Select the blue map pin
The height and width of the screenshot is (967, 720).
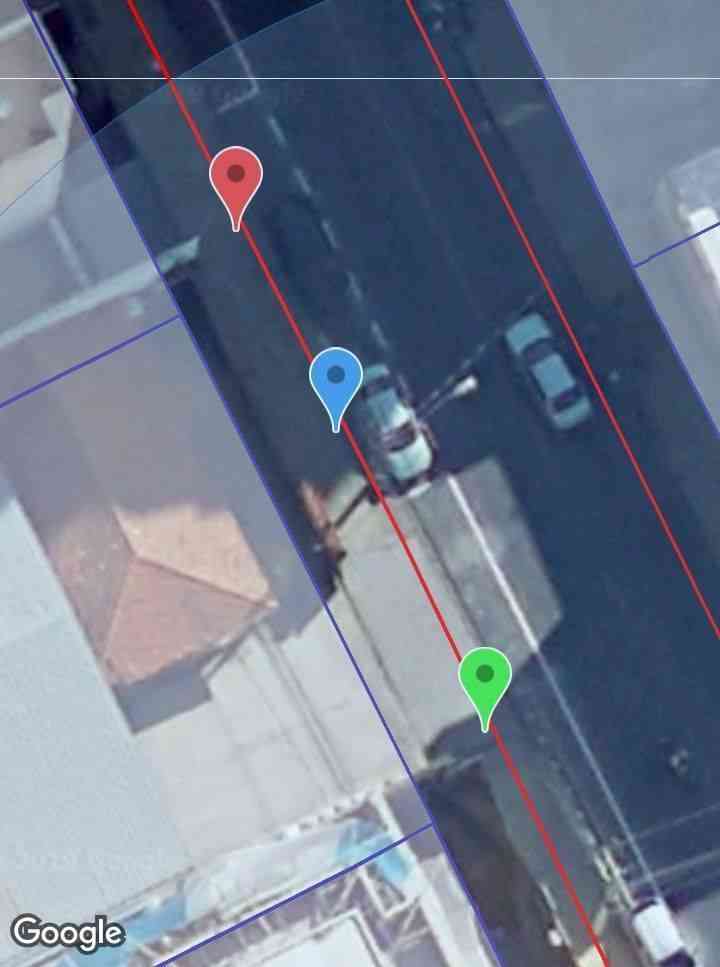point(336,381)
